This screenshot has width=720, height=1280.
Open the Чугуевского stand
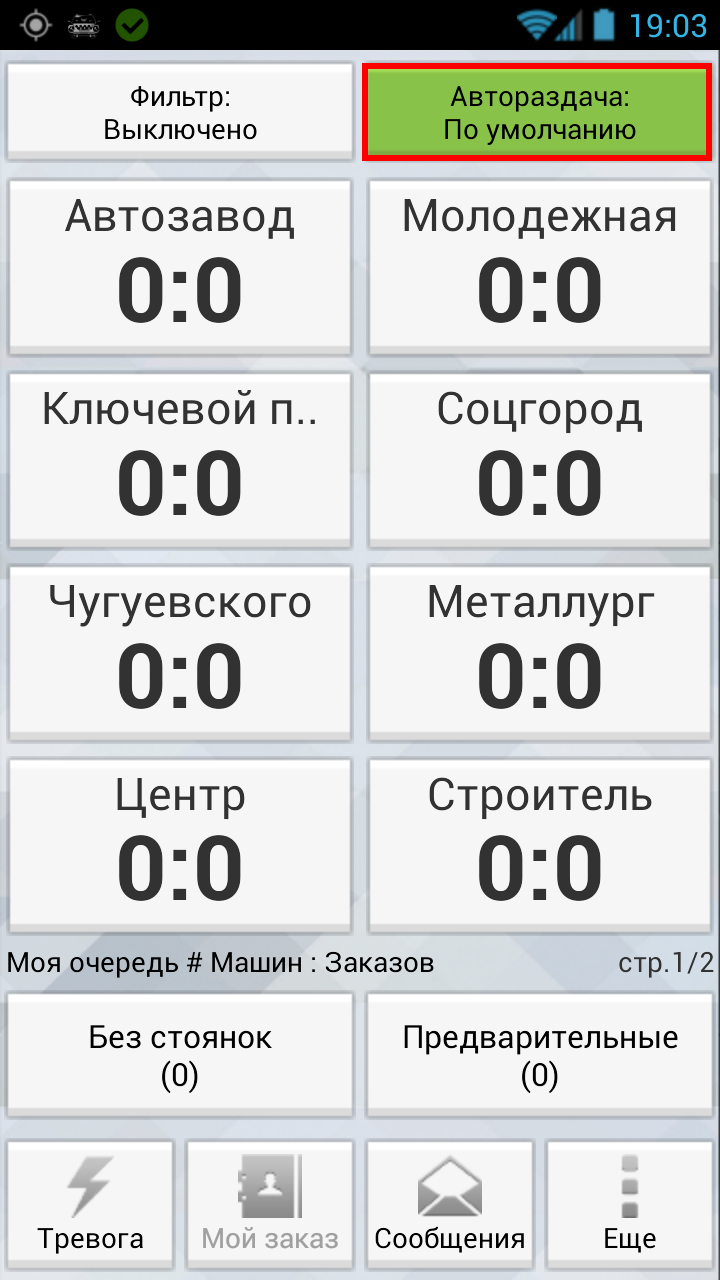[180, 653]
